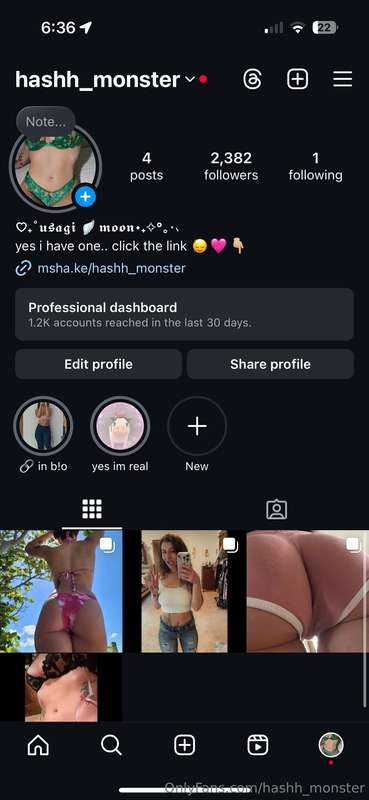Open the 'yes im real' highlight
The height and width of the screenshot is (800, 369).
pyautogui.click(x=120, y=426)
